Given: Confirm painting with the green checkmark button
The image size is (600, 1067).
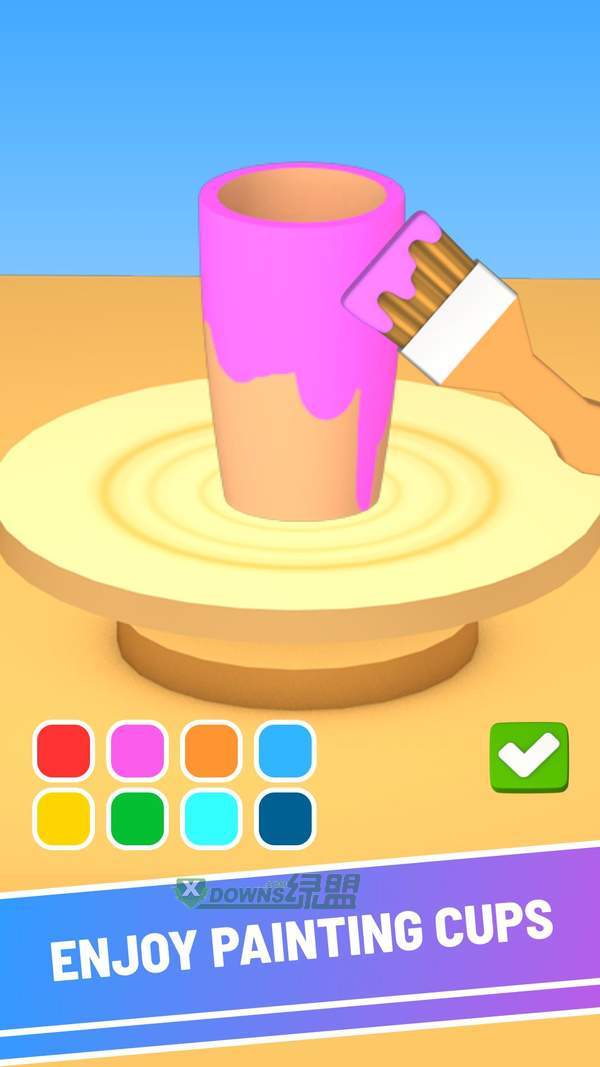Looking at the screenshot, I should [x=529, y=757].
